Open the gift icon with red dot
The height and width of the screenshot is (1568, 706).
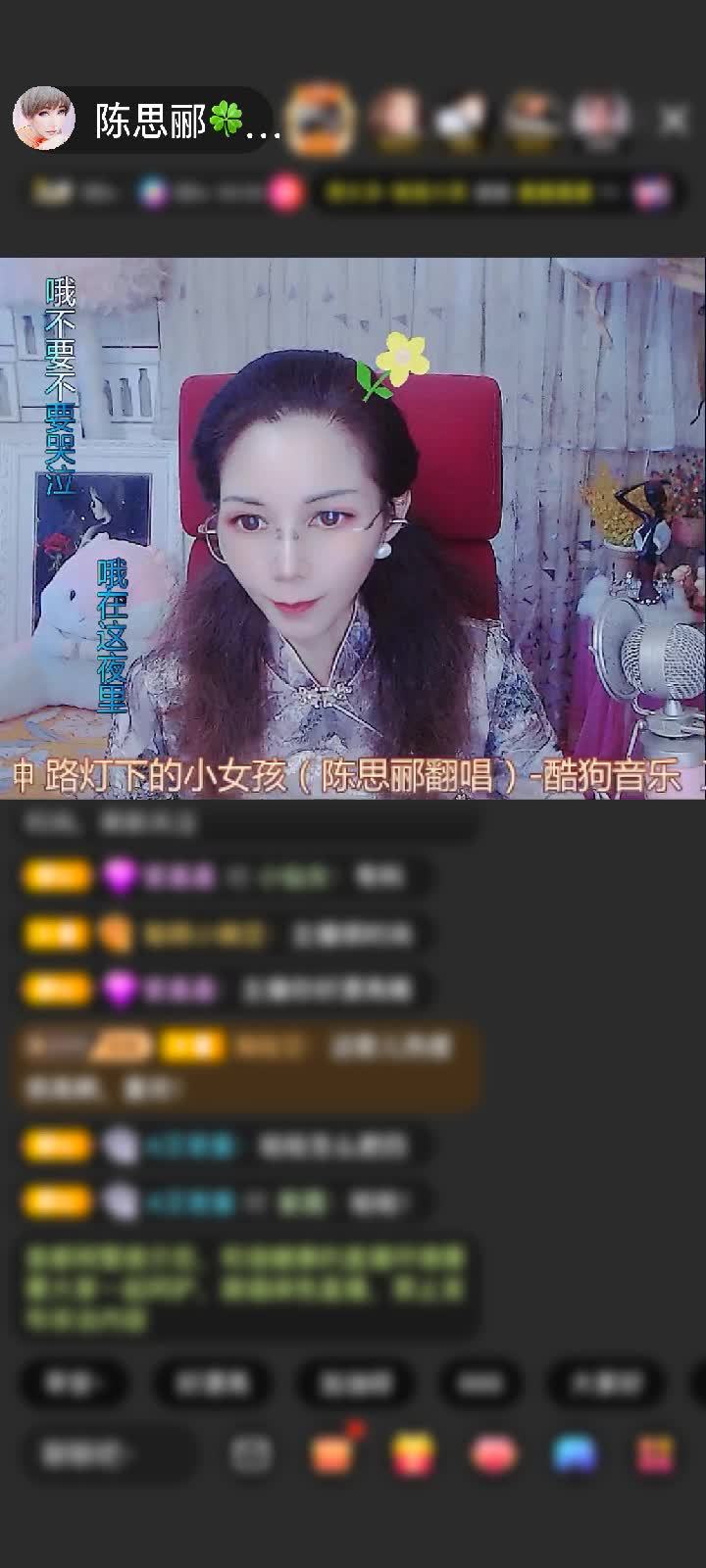click(x=333, y=1453)
